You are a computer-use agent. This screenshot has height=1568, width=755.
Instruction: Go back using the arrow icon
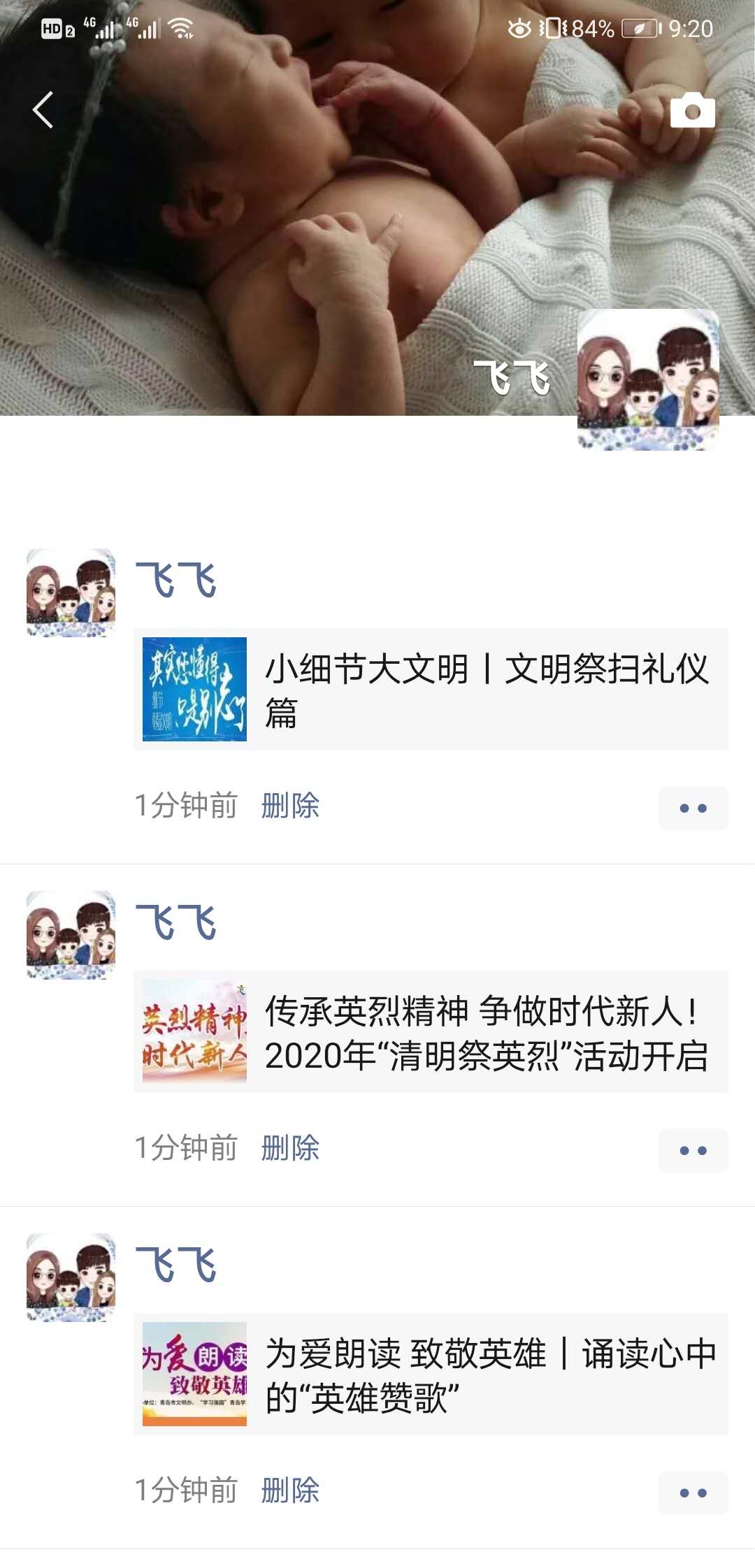(x=43, y=110)
